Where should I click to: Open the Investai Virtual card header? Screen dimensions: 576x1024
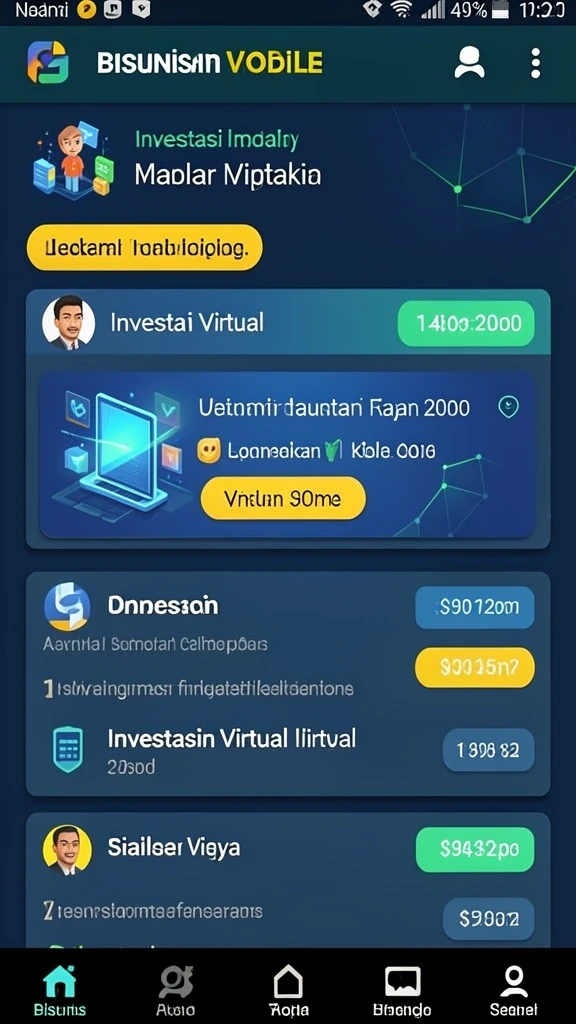pos(288,323)
